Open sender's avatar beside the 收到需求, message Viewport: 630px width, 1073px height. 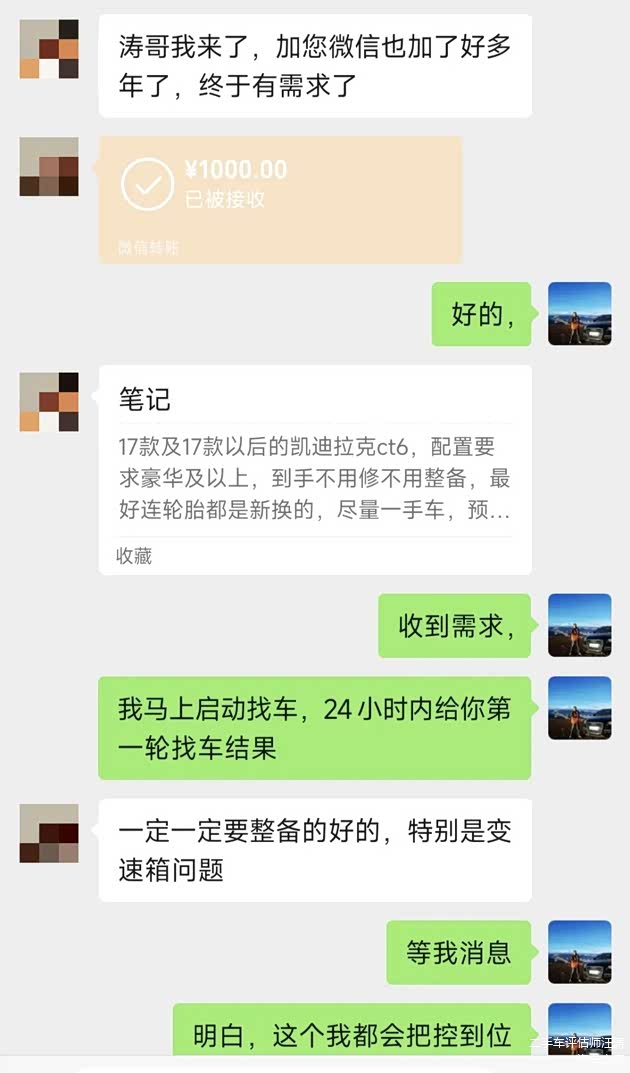click(580, 625)
